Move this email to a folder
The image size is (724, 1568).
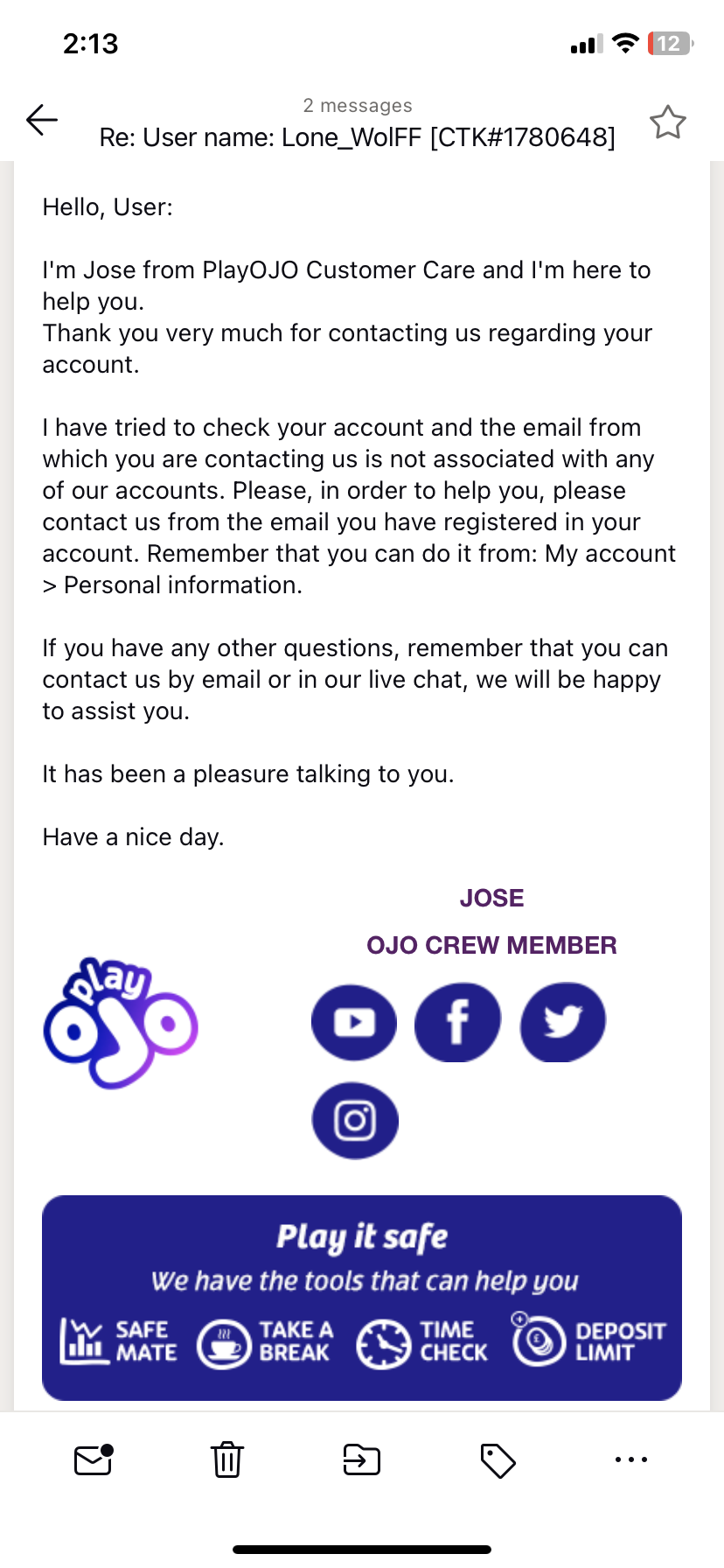(361, 1459)
